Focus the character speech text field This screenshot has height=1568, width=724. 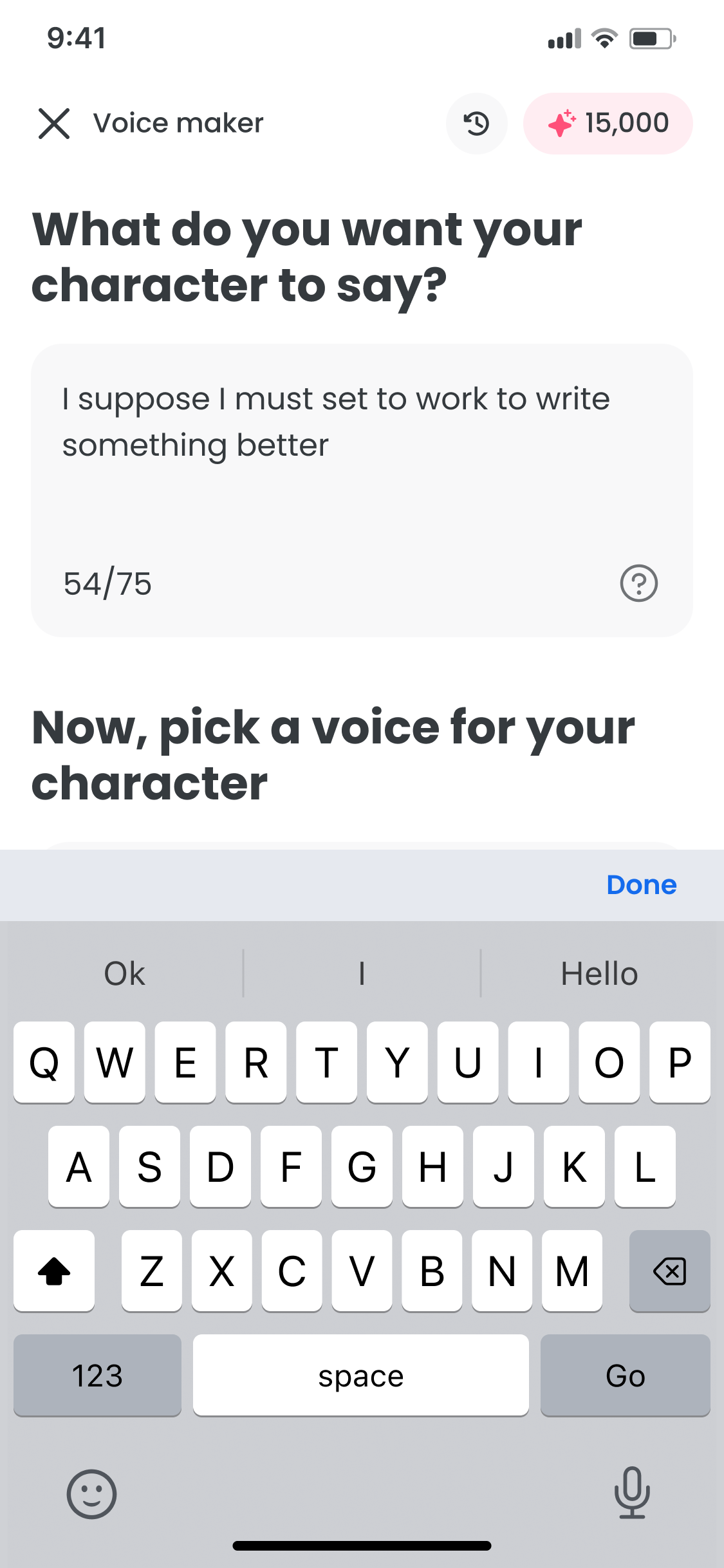360,463
